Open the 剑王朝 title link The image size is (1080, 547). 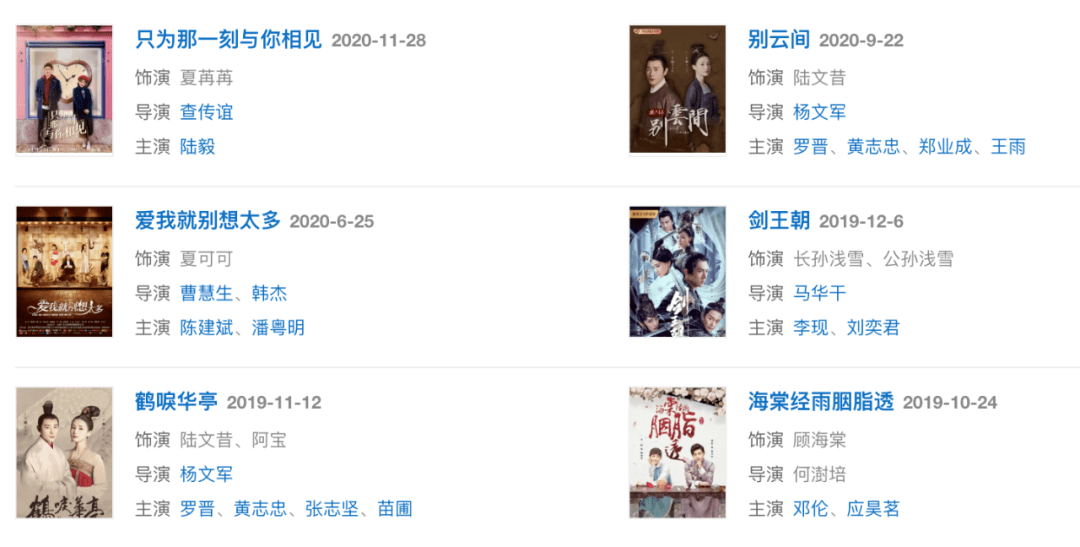(x=778, y=221)
